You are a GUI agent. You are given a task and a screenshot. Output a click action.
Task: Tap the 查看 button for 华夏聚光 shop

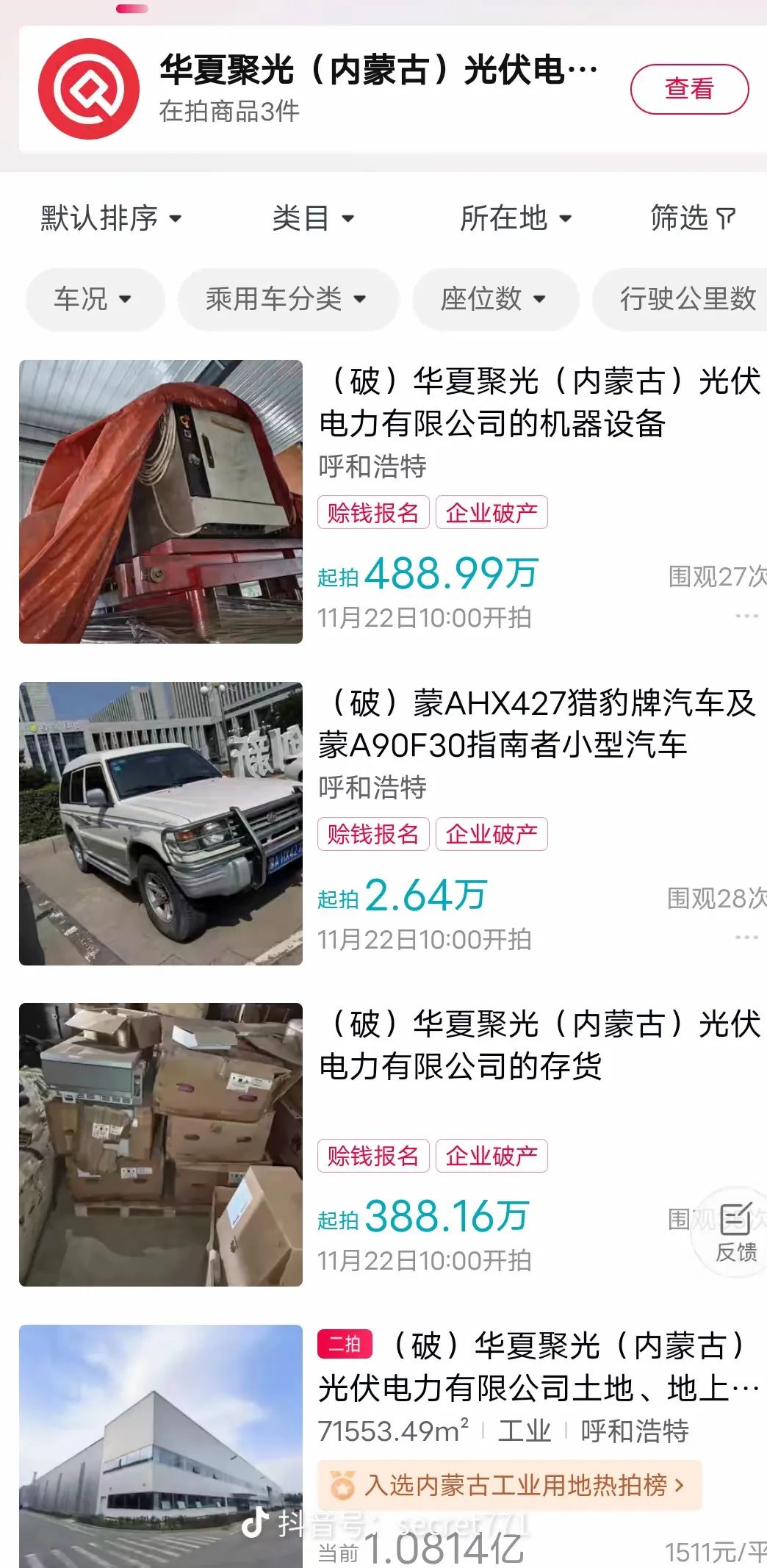pos(689,89)
